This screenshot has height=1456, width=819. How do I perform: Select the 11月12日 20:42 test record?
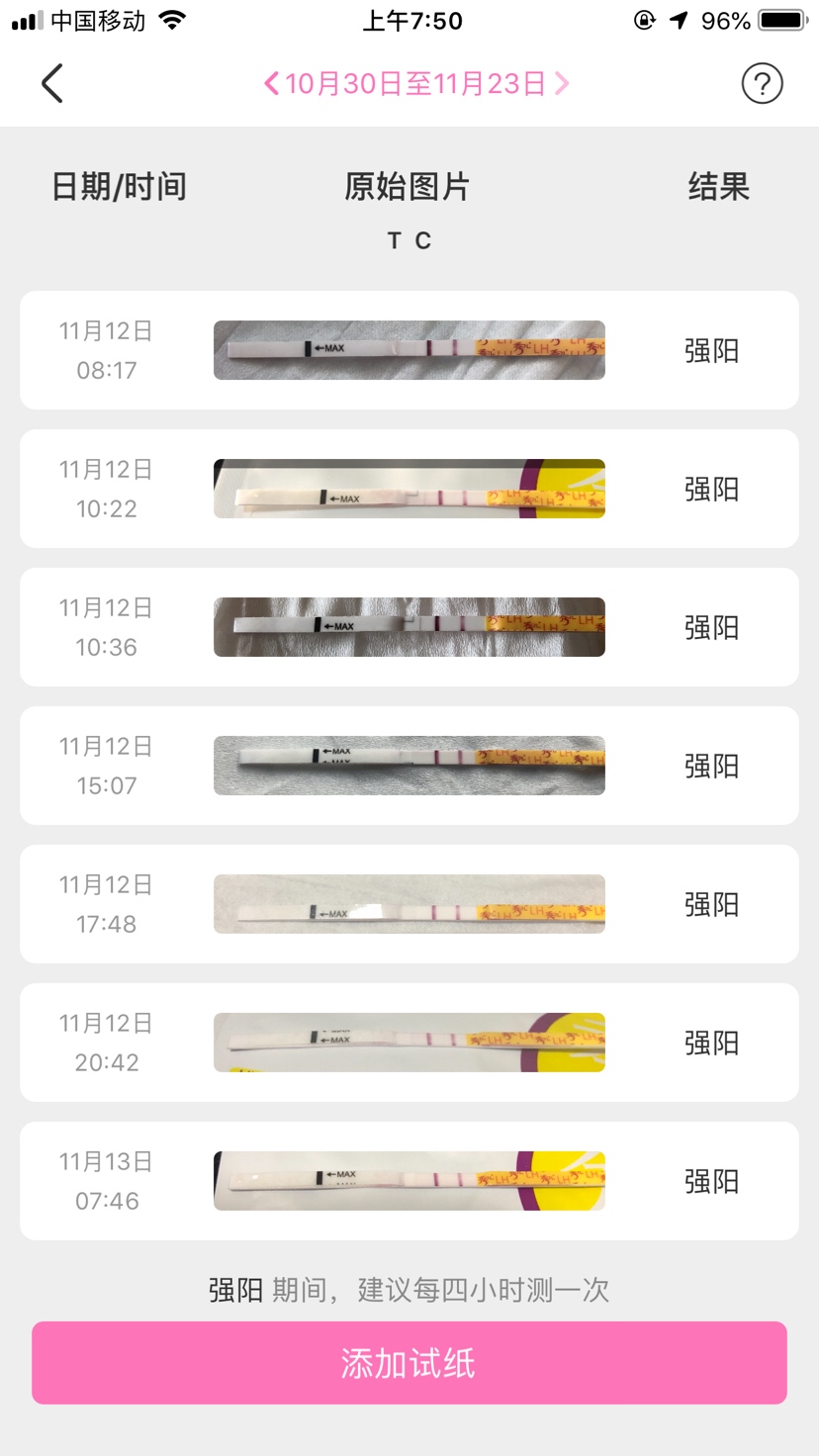click(x=409, y=1043)
